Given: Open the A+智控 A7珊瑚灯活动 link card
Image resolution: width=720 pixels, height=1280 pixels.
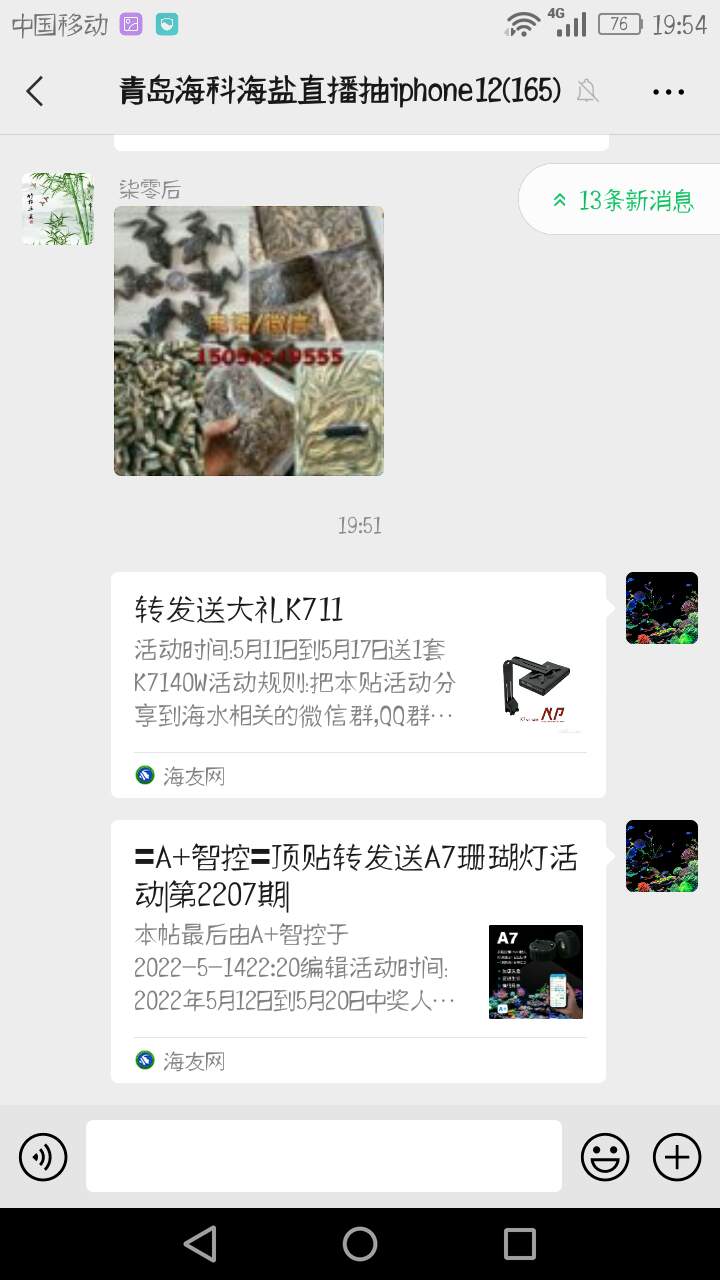Looking at the screenshot, I should point(358,950).
